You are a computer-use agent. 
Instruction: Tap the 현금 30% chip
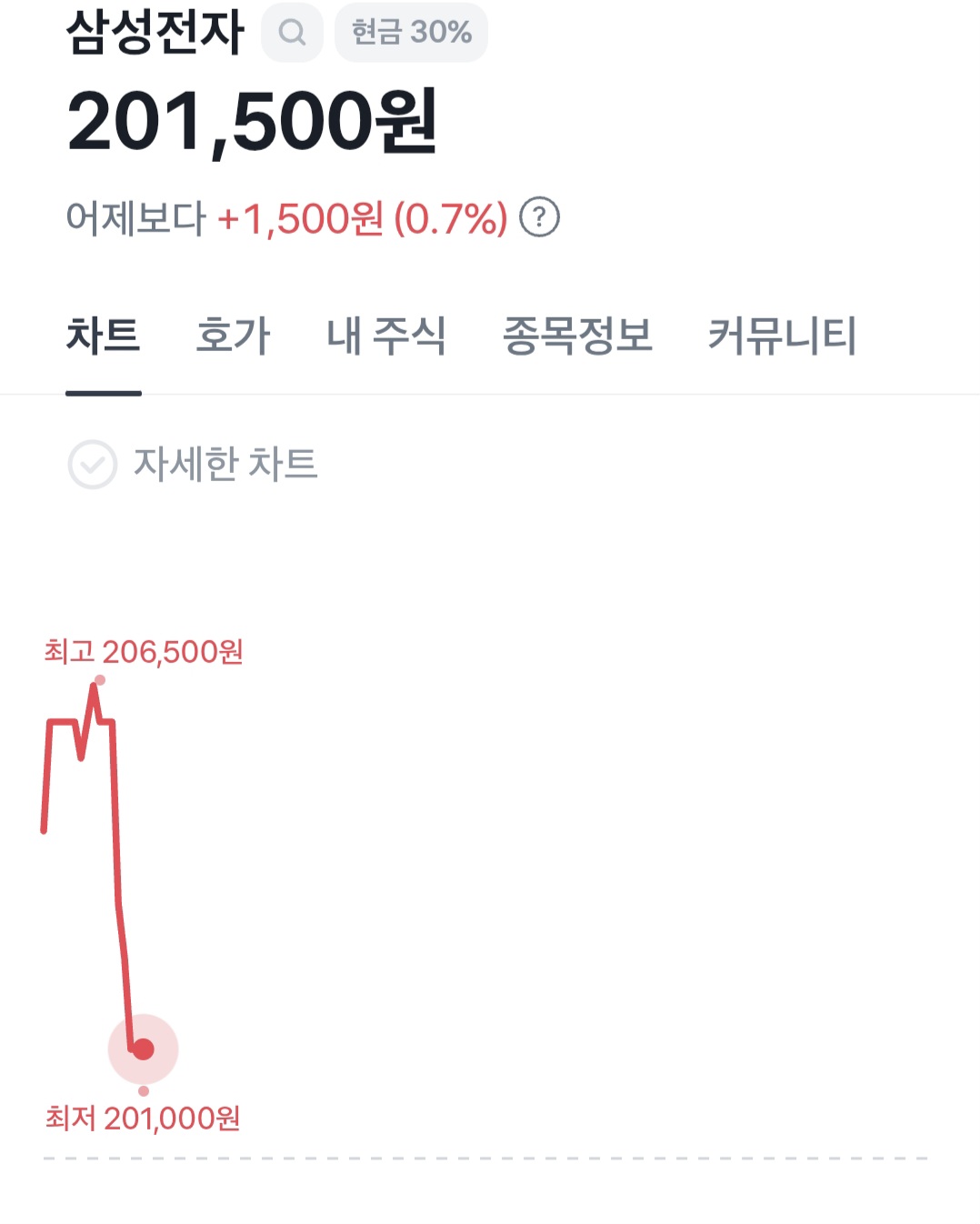point(411,33)
